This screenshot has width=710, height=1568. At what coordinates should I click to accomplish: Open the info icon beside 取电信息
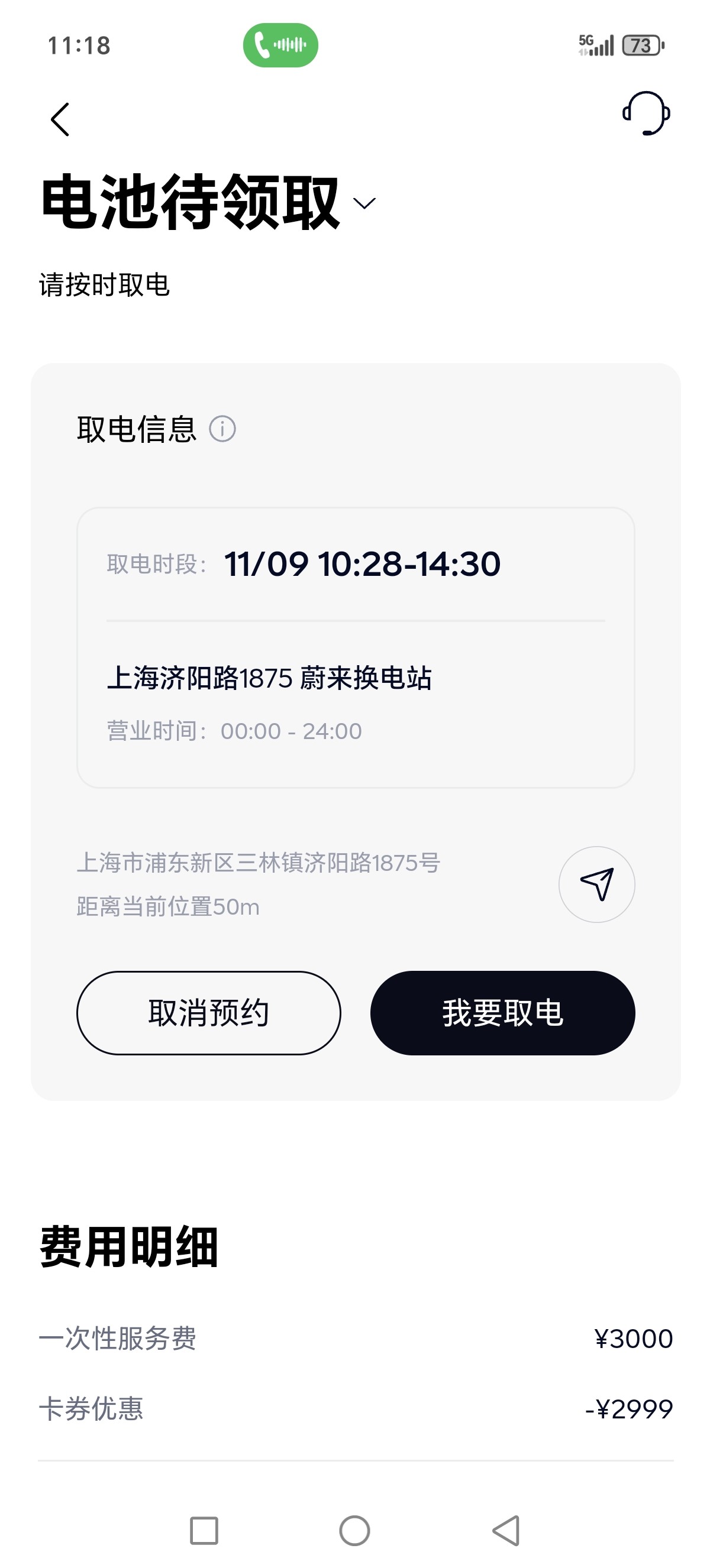point(222,429)
